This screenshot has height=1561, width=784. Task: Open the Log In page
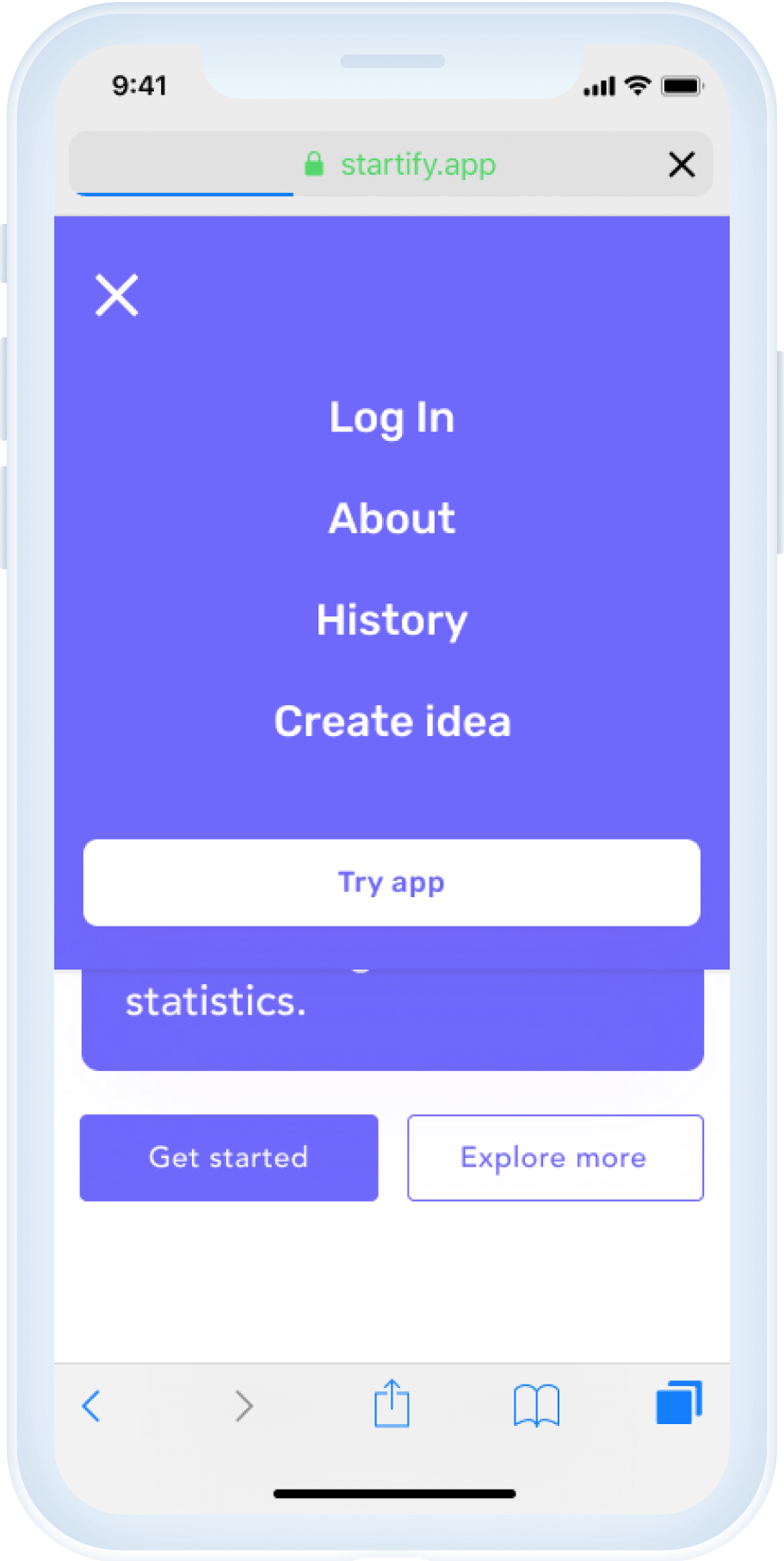tap(392, 418)
